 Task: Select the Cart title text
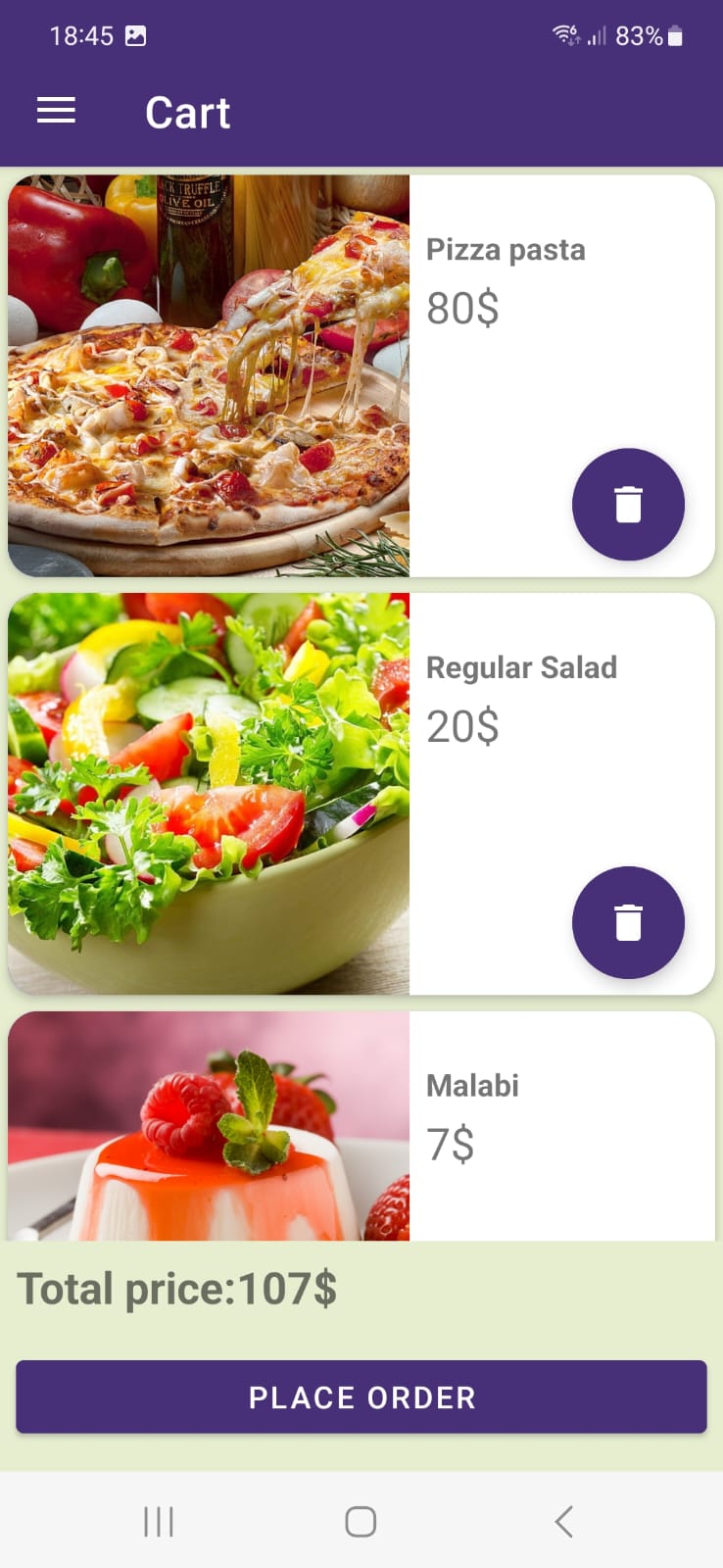point(188,113)
